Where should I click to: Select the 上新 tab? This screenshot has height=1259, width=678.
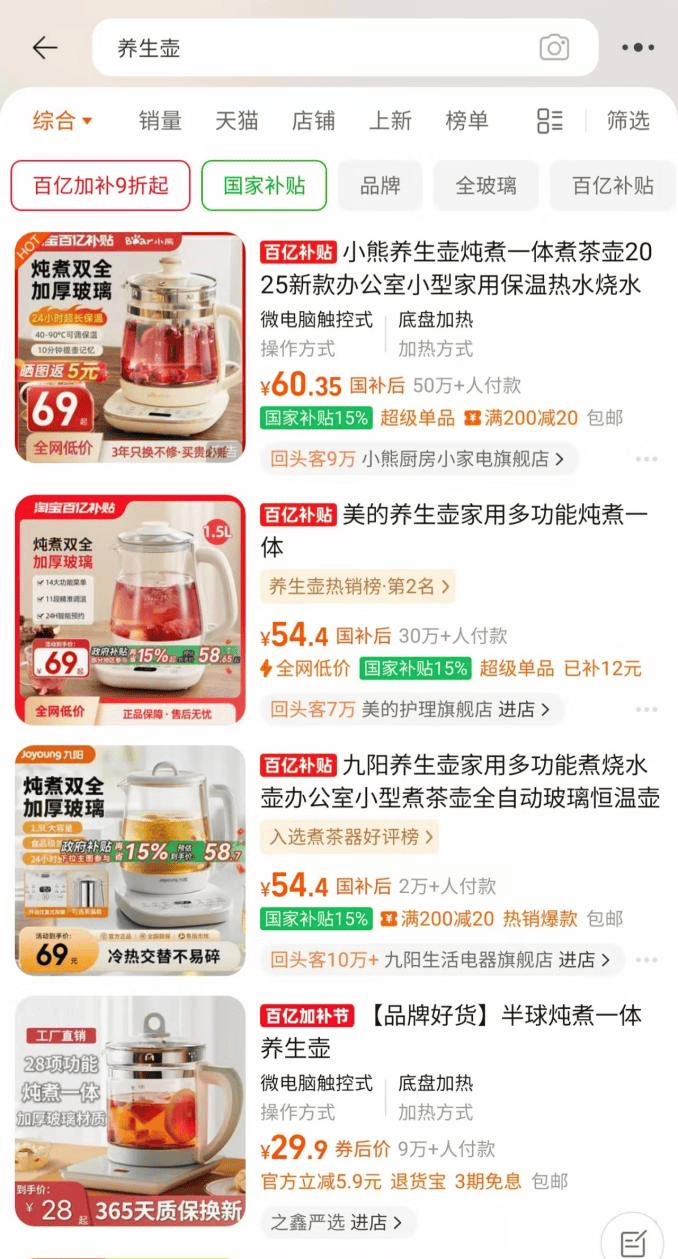390,121
